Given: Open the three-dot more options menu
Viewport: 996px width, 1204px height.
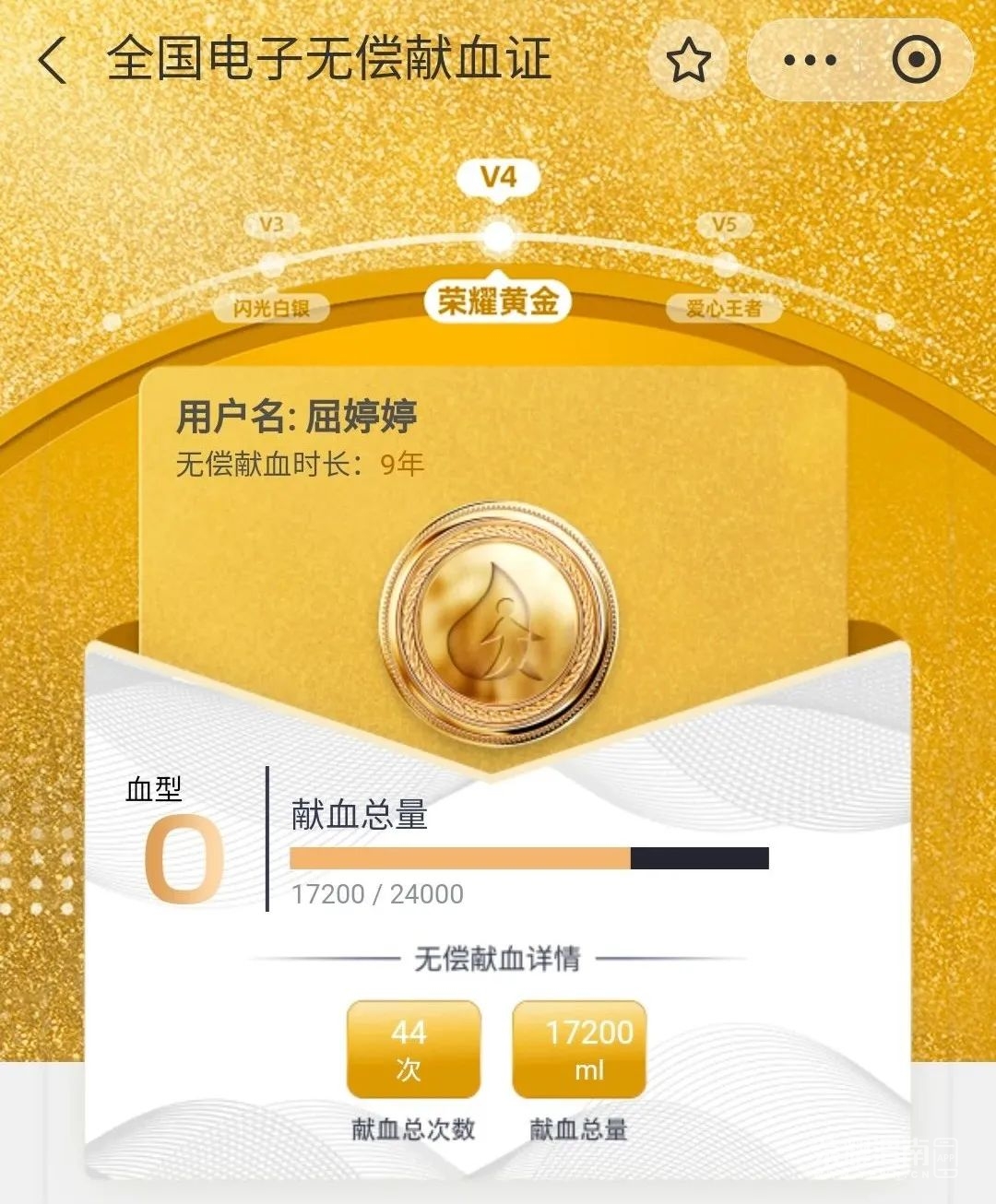Looking at the screenshot, I should click(809, 61).
